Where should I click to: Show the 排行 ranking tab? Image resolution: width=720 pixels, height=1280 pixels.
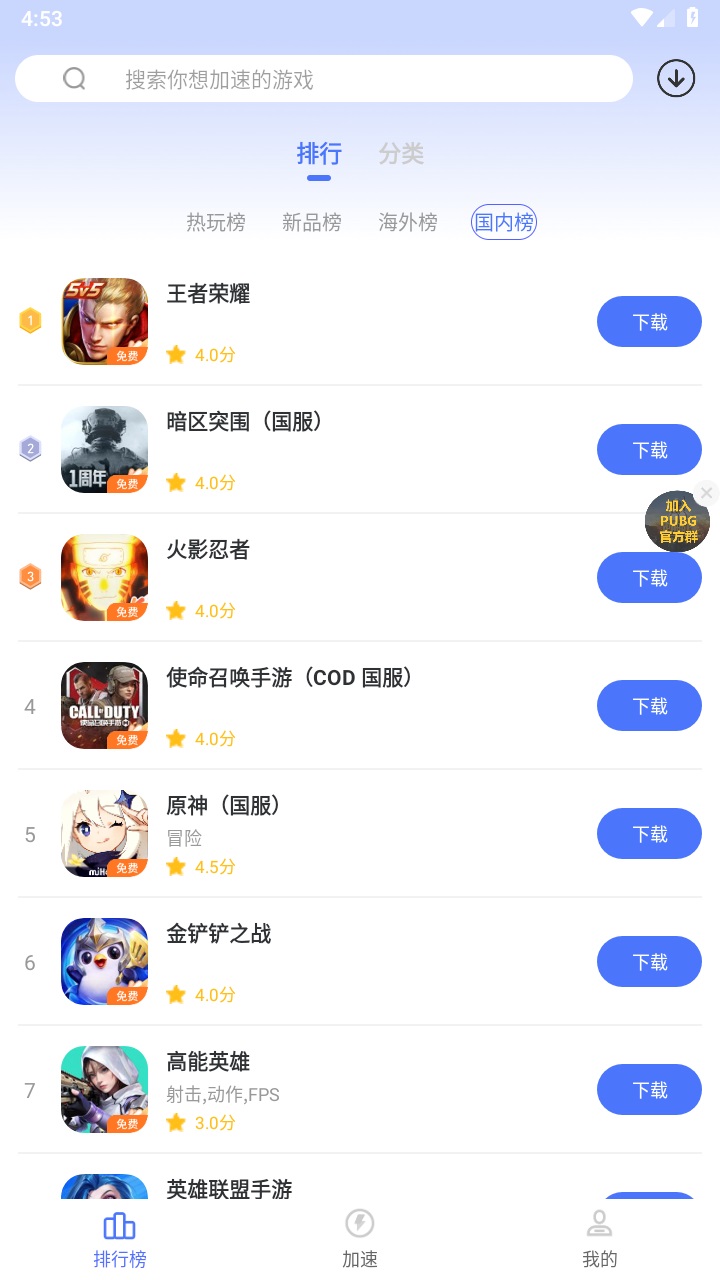[319, 154]
